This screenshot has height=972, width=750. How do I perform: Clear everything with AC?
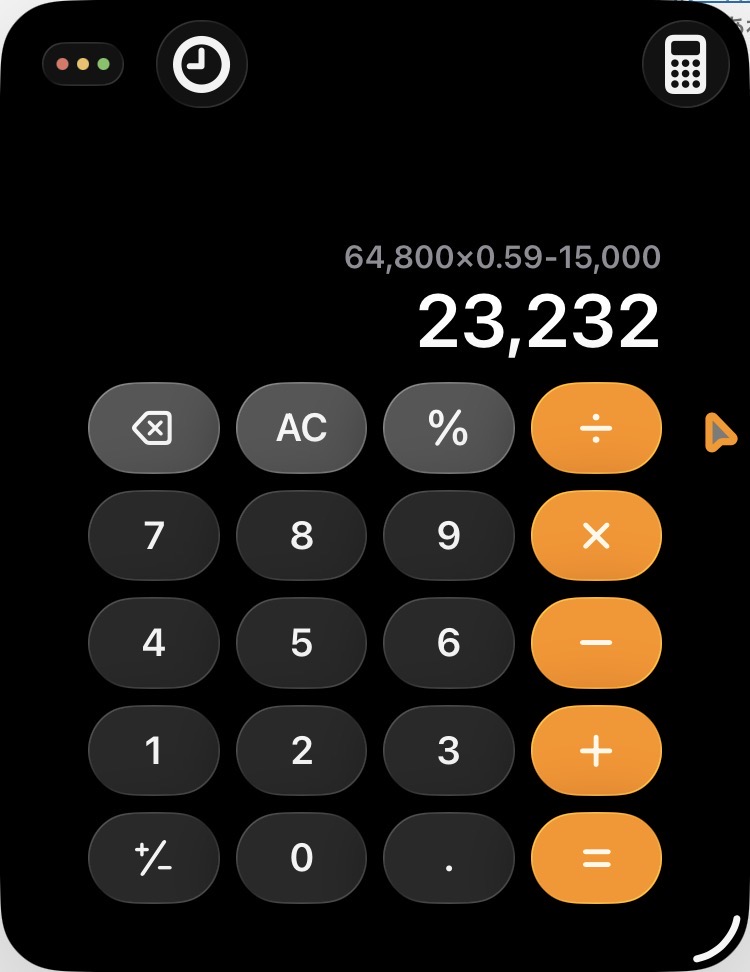point(301,429)
